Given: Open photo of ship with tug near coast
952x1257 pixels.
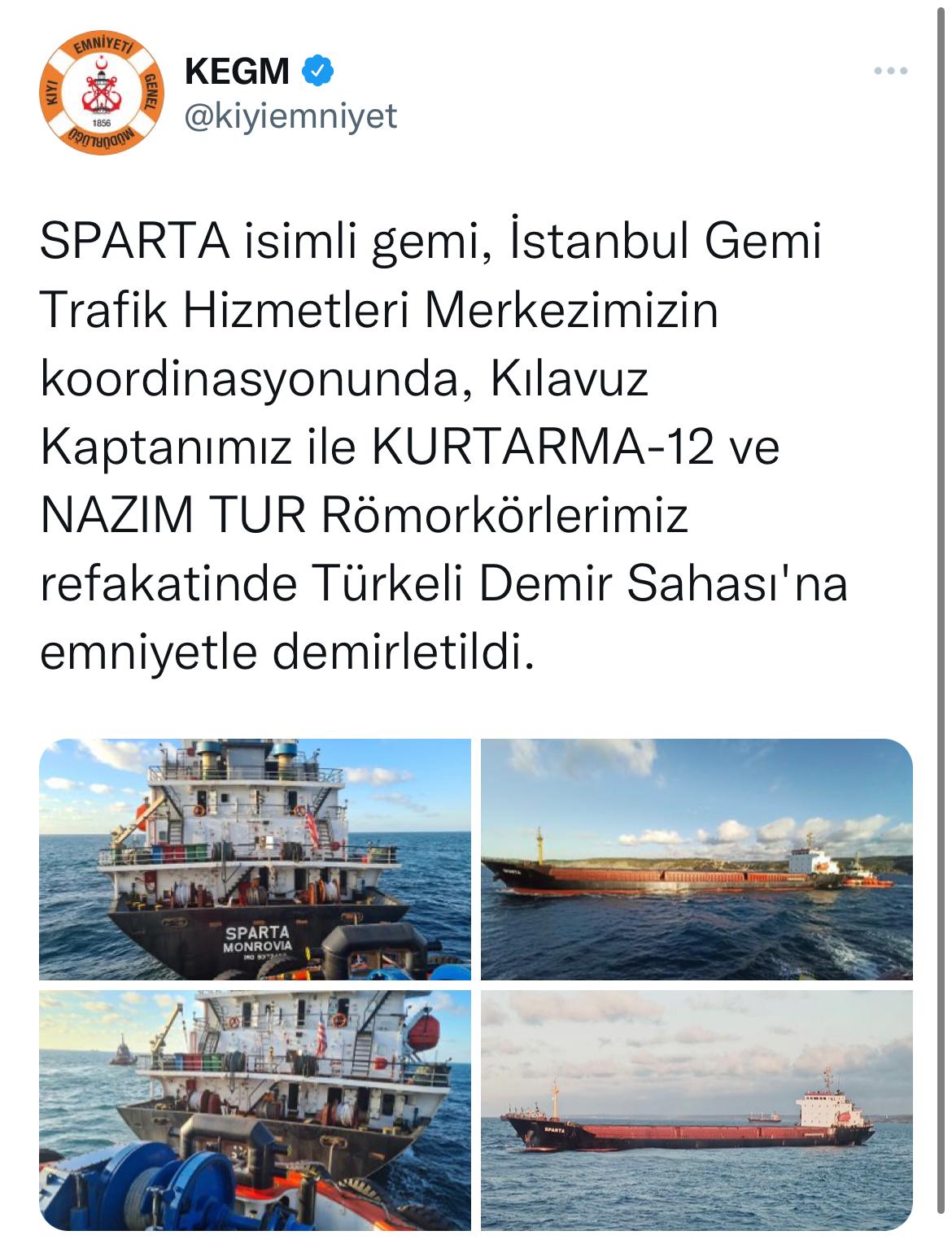Looking at the screenshot, I should [x=697, y=859].
